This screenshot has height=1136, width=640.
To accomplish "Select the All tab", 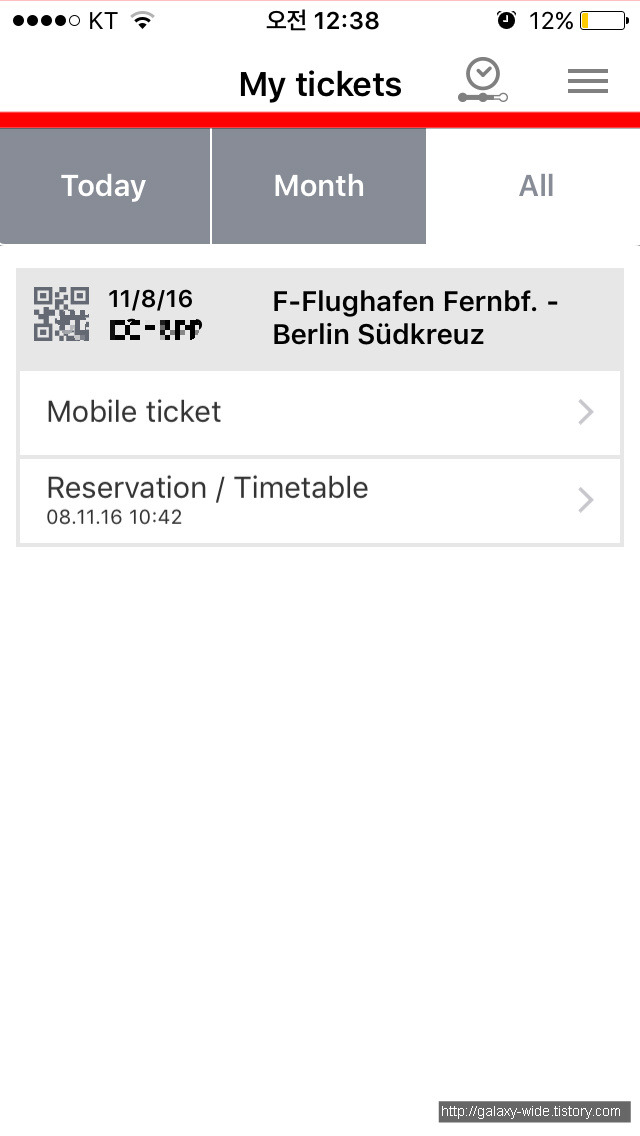I will 536,186.
